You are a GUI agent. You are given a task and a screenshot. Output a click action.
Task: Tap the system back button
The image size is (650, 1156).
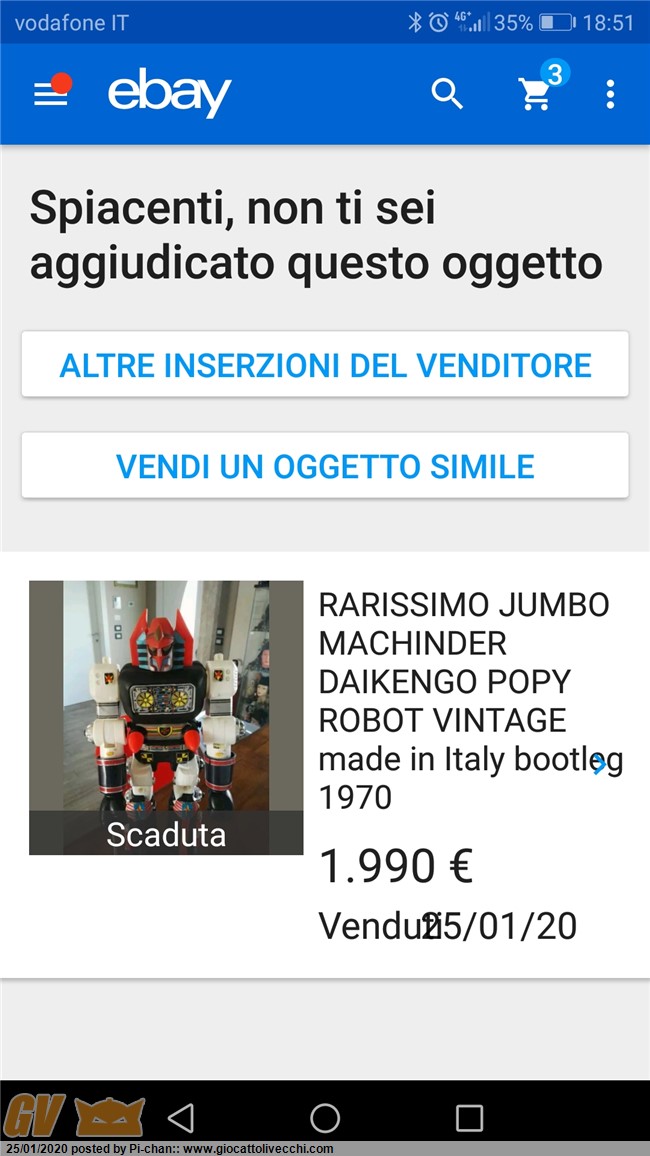(180, 1117)
